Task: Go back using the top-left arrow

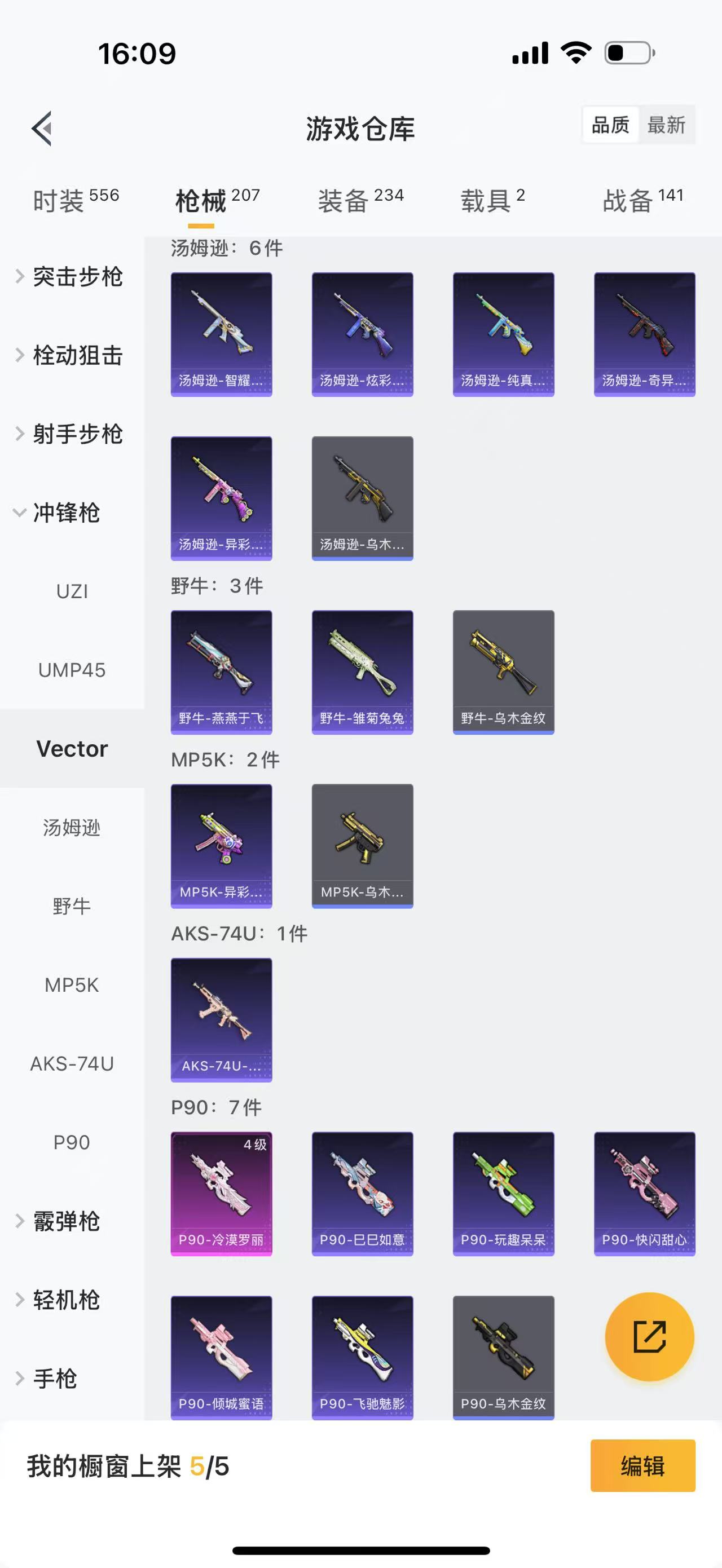Action: pos(41,129)
